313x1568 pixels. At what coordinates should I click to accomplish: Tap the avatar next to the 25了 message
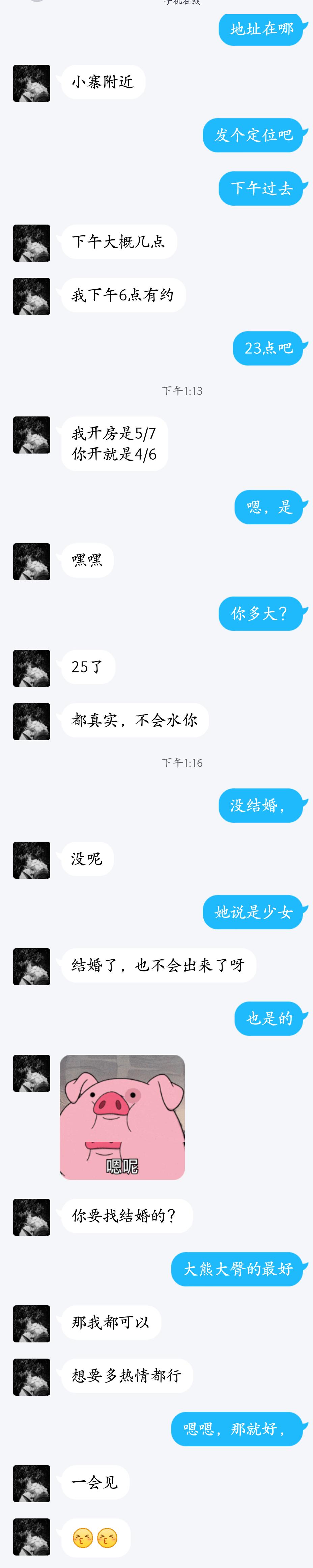click(32, 668)
